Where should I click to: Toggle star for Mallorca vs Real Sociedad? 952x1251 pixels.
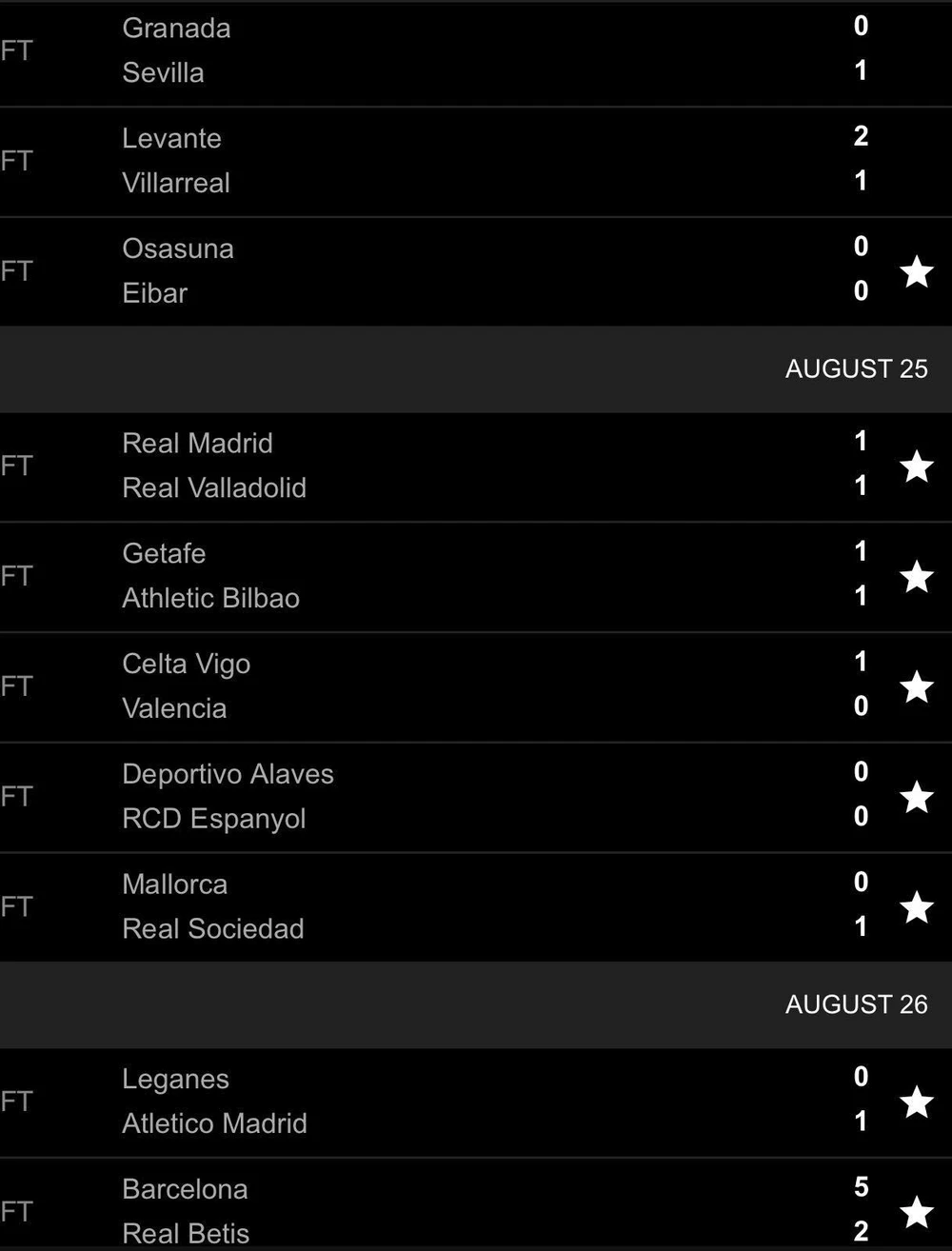(x=916, y=908)
